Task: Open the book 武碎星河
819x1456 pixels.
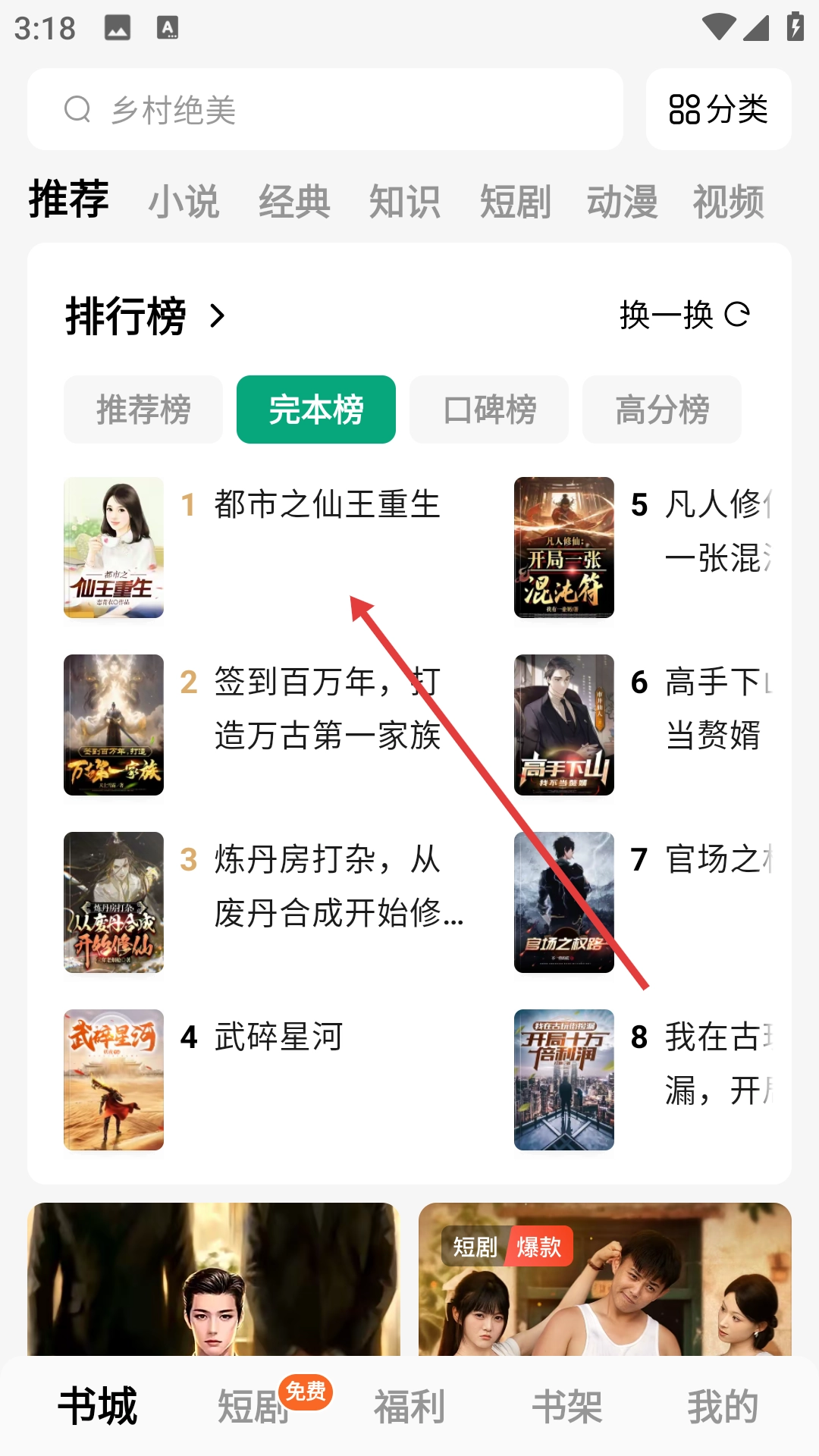Action: pos(278,1037)
